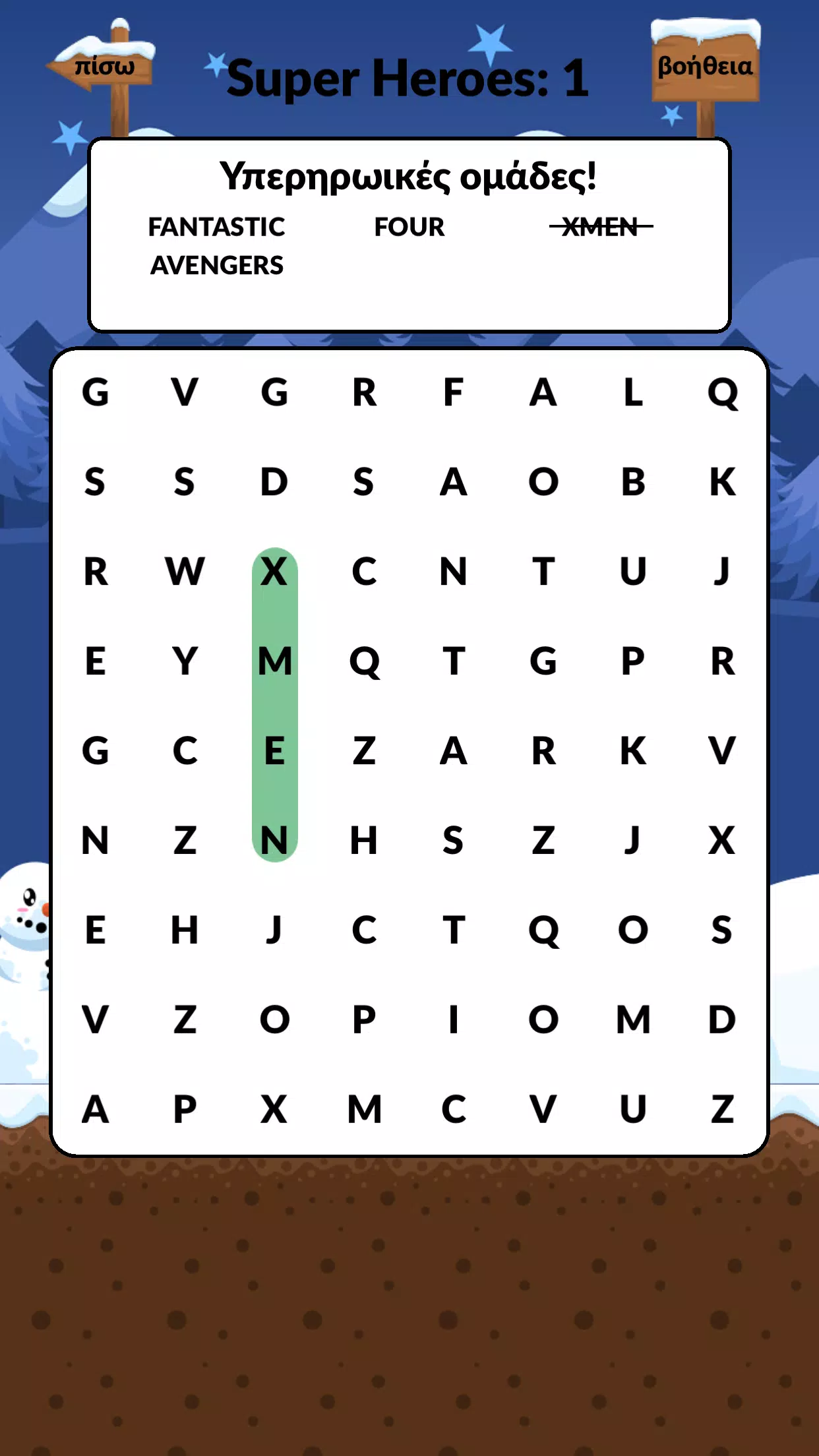Select letter B in the grid
Screen dimensions: 819x1456
[x=633, y=481]
